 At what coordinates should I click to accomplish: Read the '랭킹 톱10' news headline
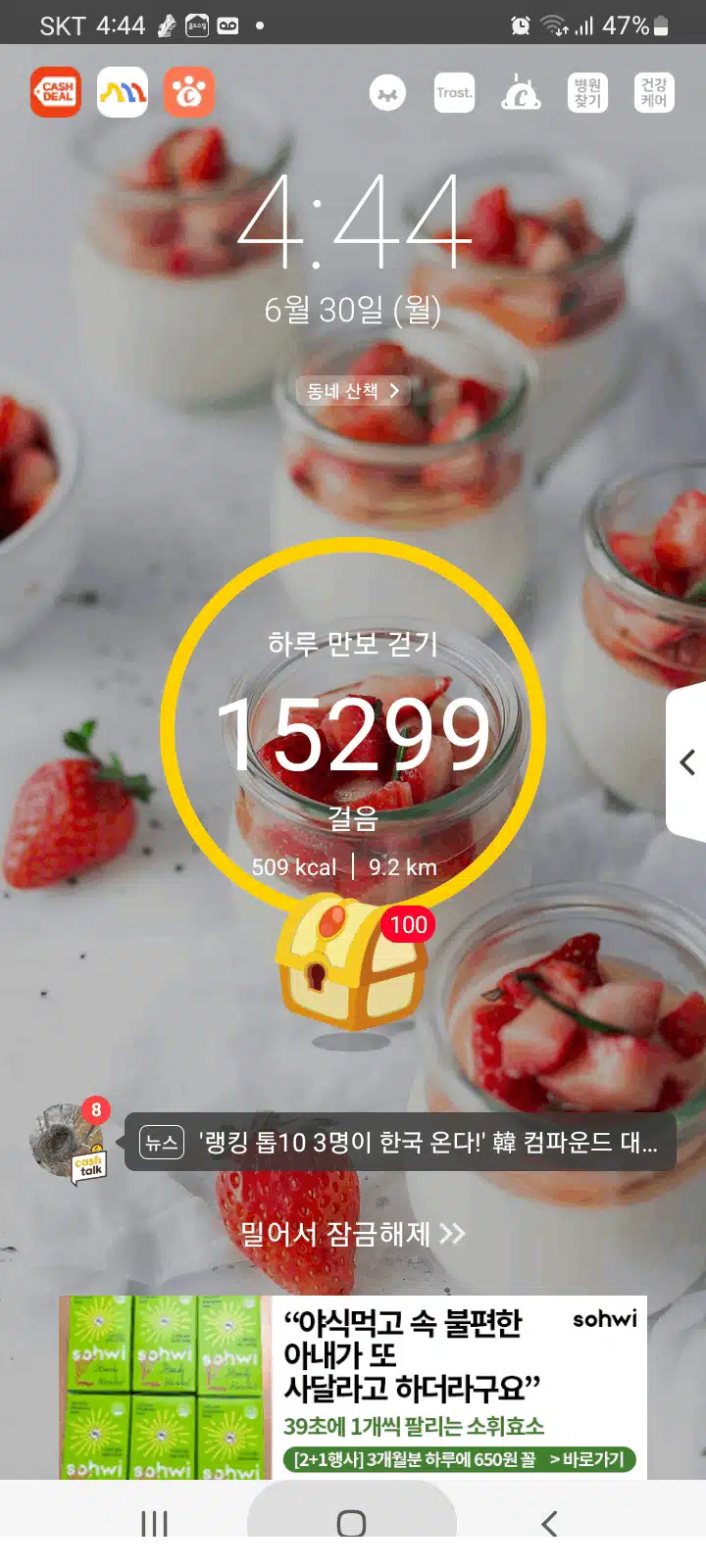coord(412,1142)
